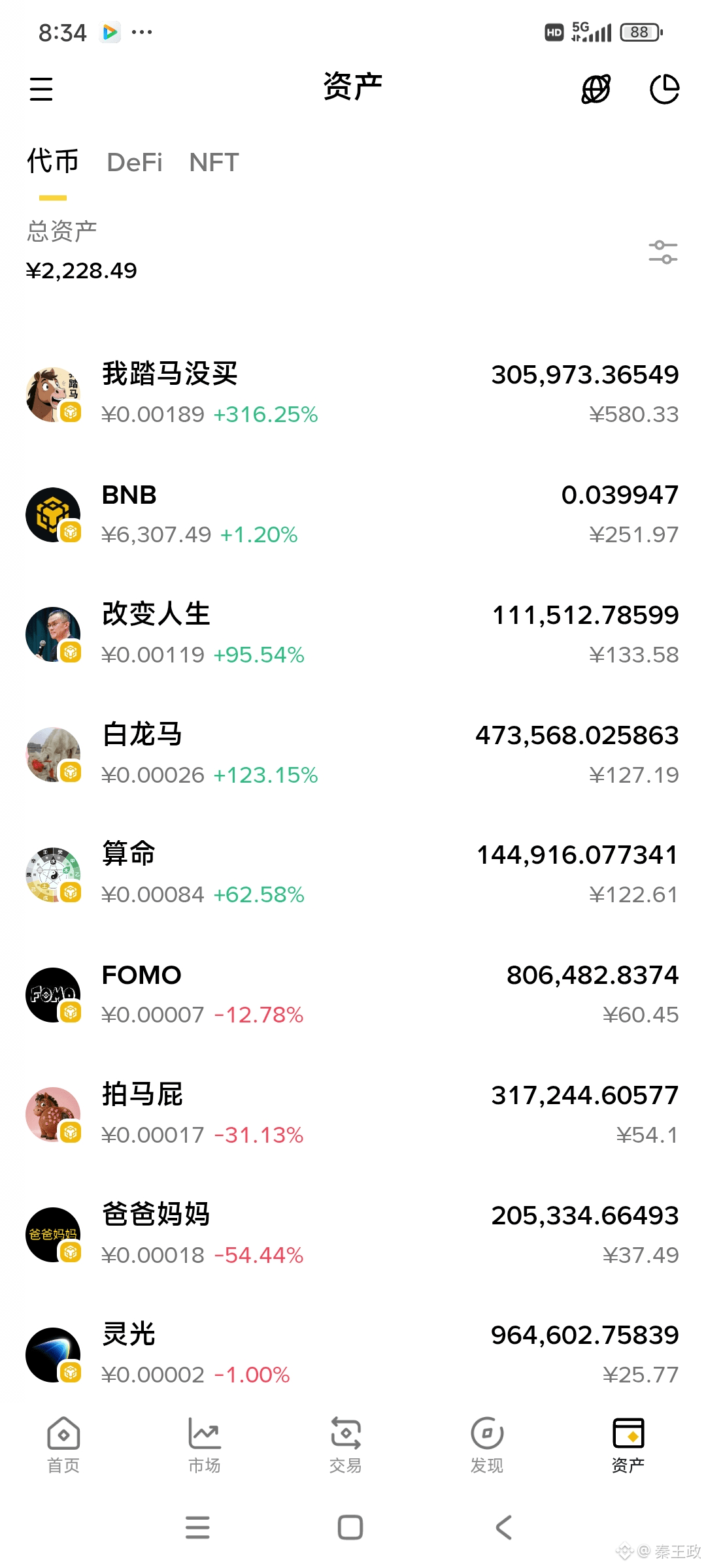Open the 算命 token row
The width and height of the screenshot is (706, 1568).
point(353,874)
